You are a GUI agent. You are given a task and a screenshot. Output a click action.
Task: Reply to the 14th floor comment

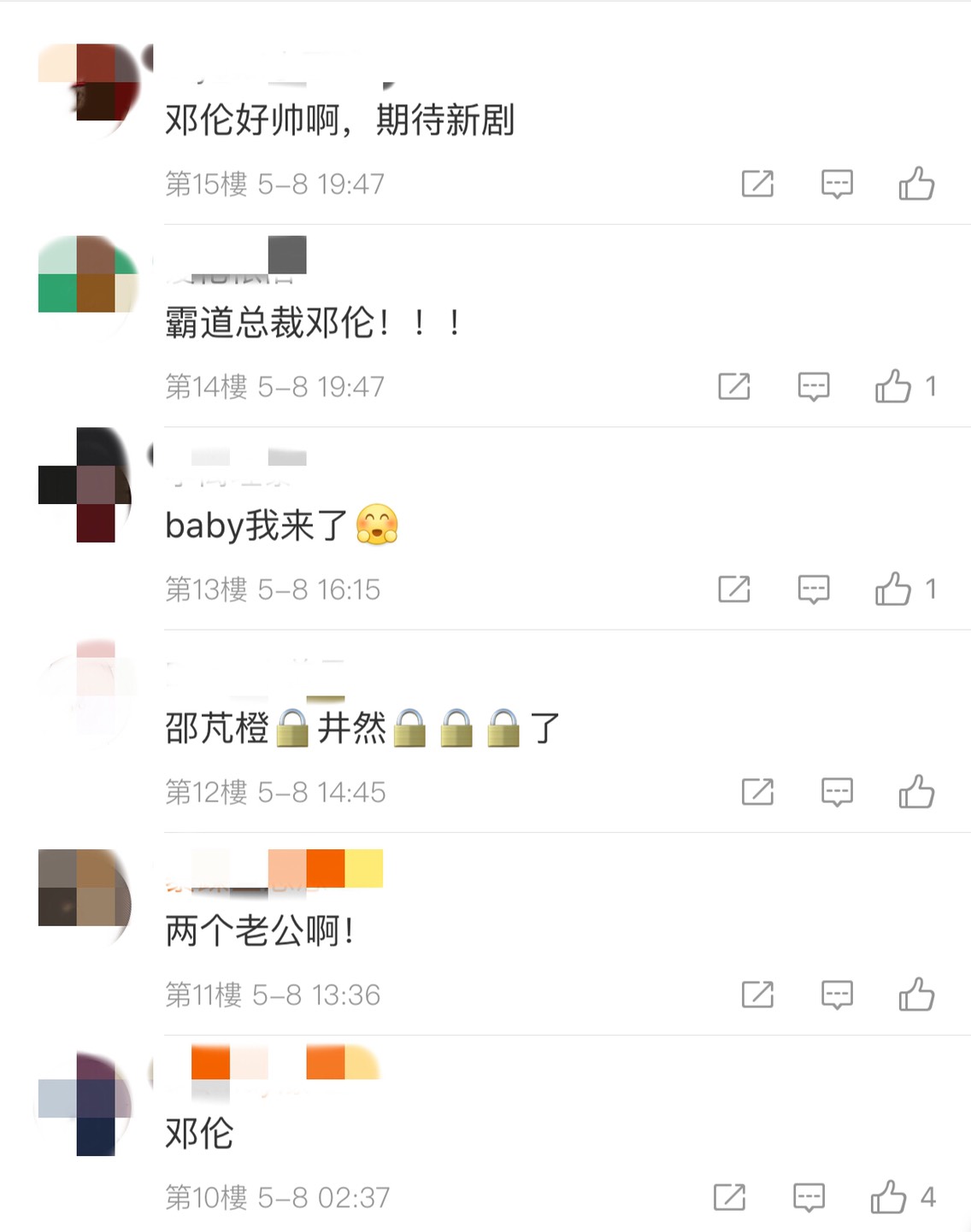[814, 386]
